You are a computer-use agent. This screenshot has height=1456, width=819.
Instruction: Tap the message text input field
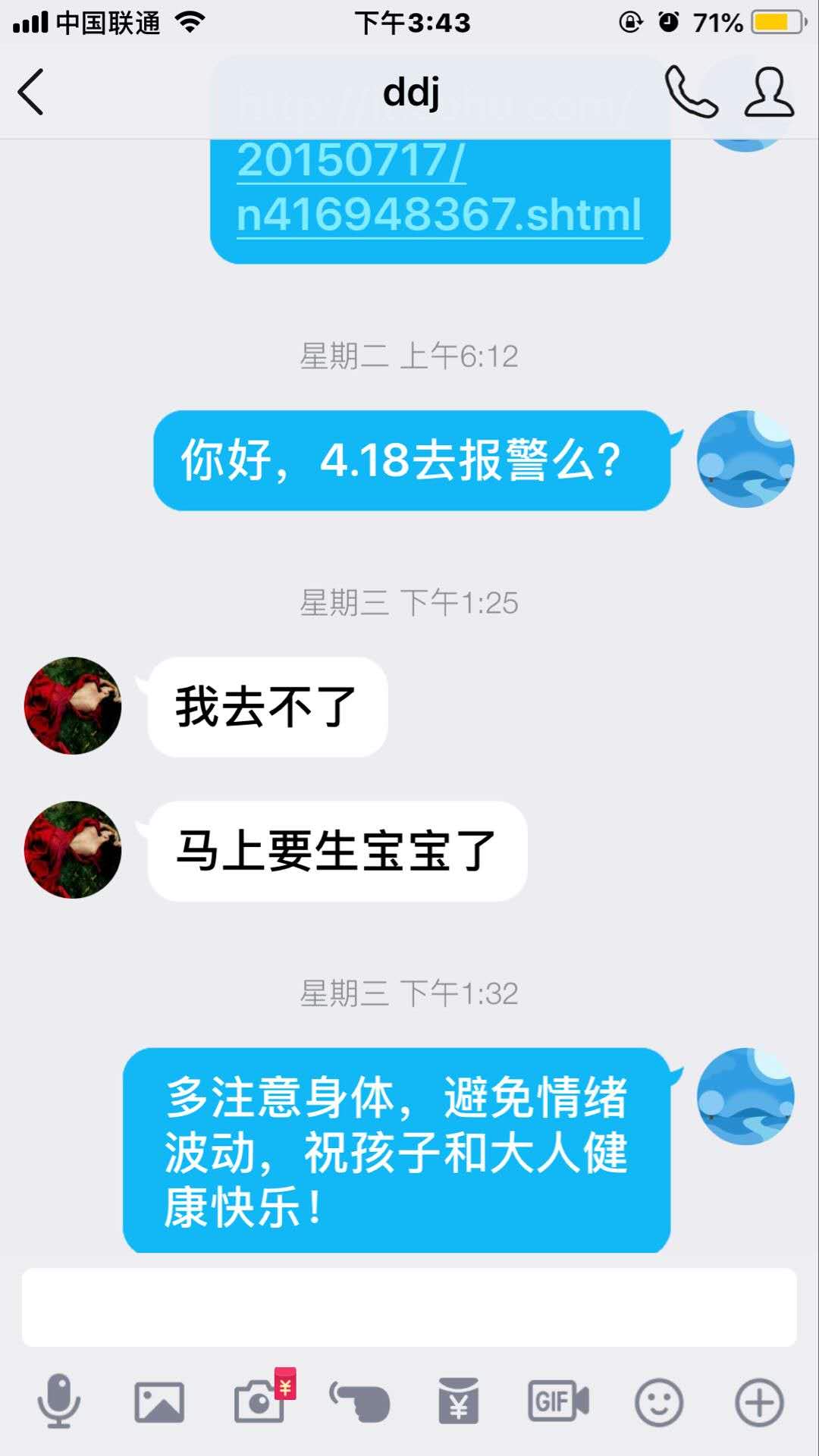pyautogui.click(x=409, y=1307)
